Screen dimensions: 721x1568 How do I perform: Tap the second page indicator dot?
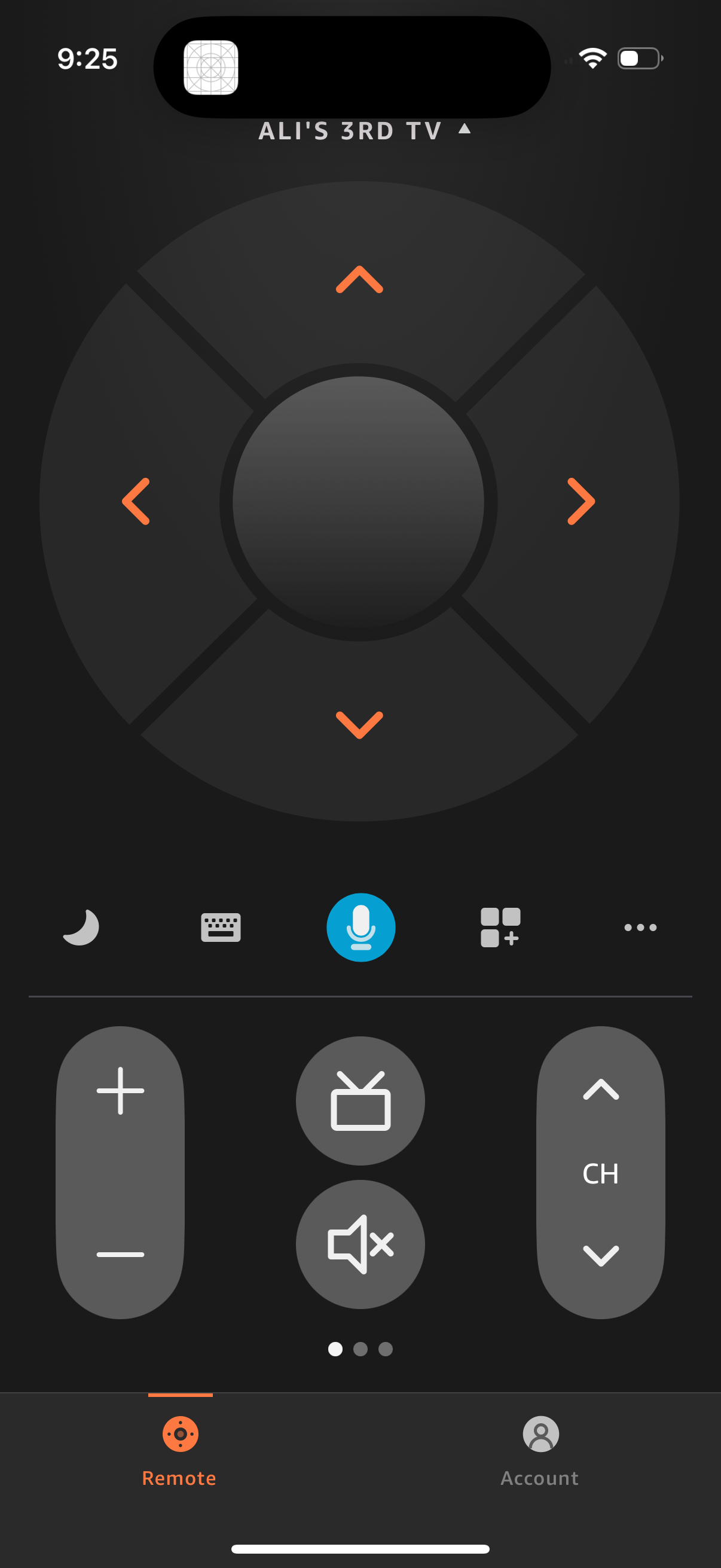coord(360,1349)
